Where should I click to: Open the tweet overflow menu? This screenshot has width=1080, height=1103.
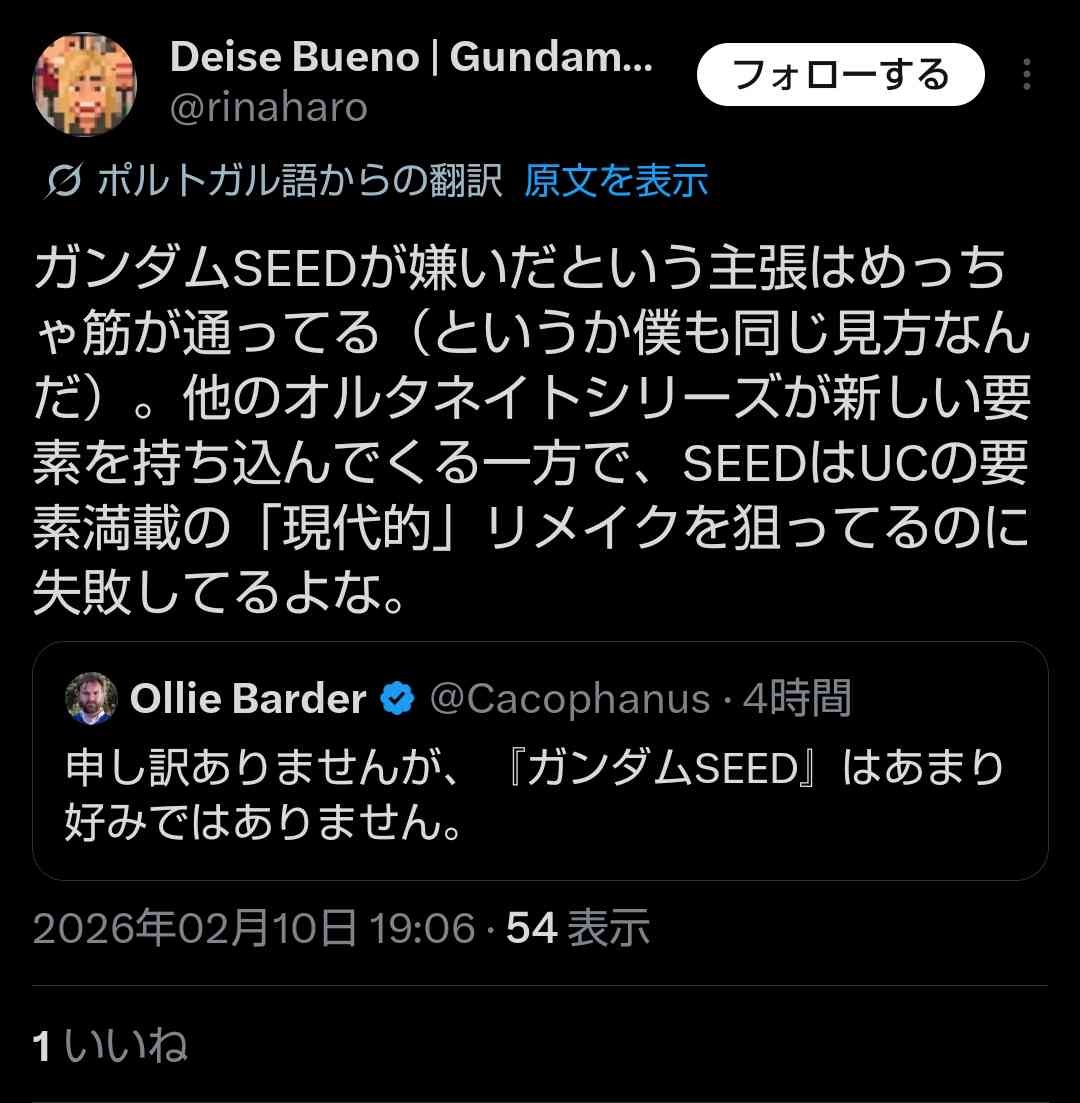pyautogui.click(x=1027, y=76)
